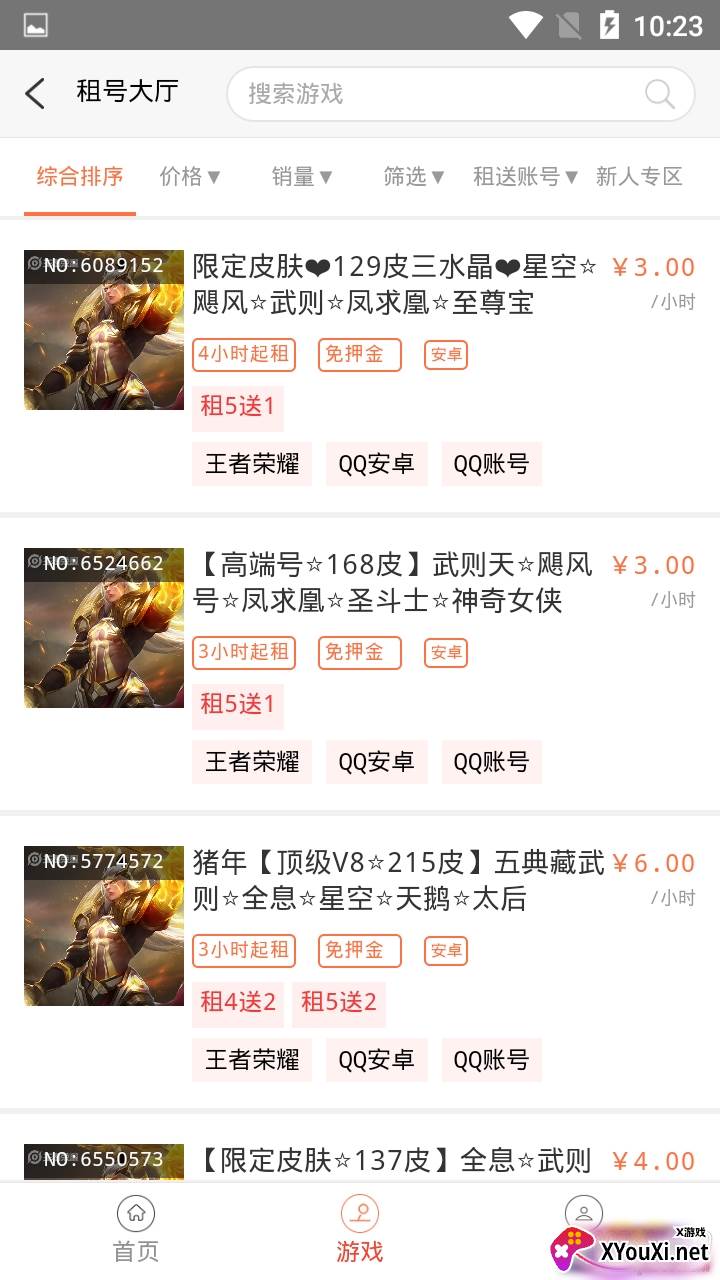Select the 综合排序 tab
Viewport: 720px width, 1280px height.
(x=80, y=177)
